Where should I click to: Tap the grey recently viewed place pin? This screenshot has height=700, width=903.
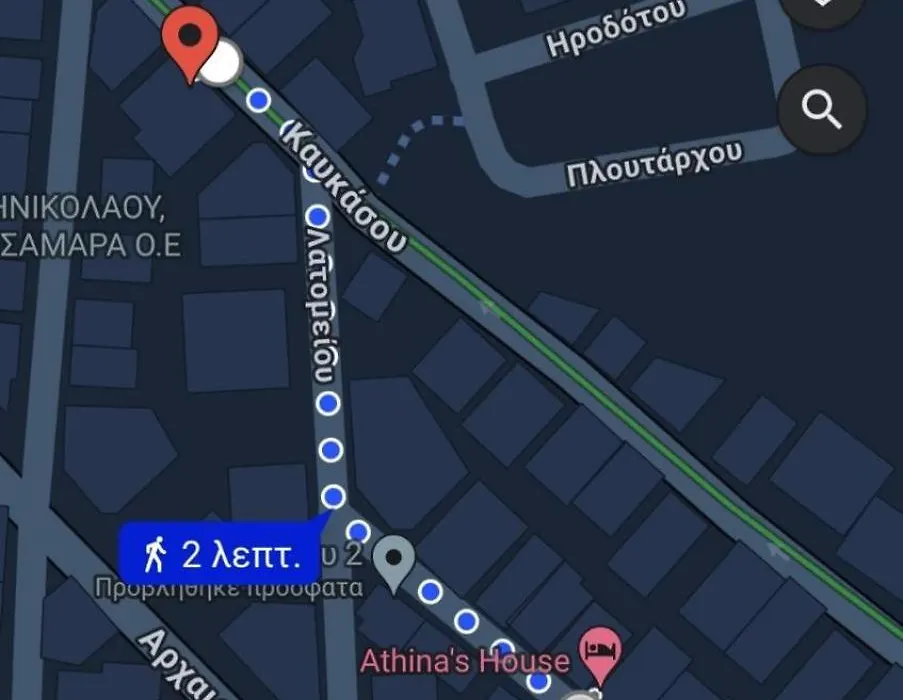pyautogui.click(x=398, y=560)
